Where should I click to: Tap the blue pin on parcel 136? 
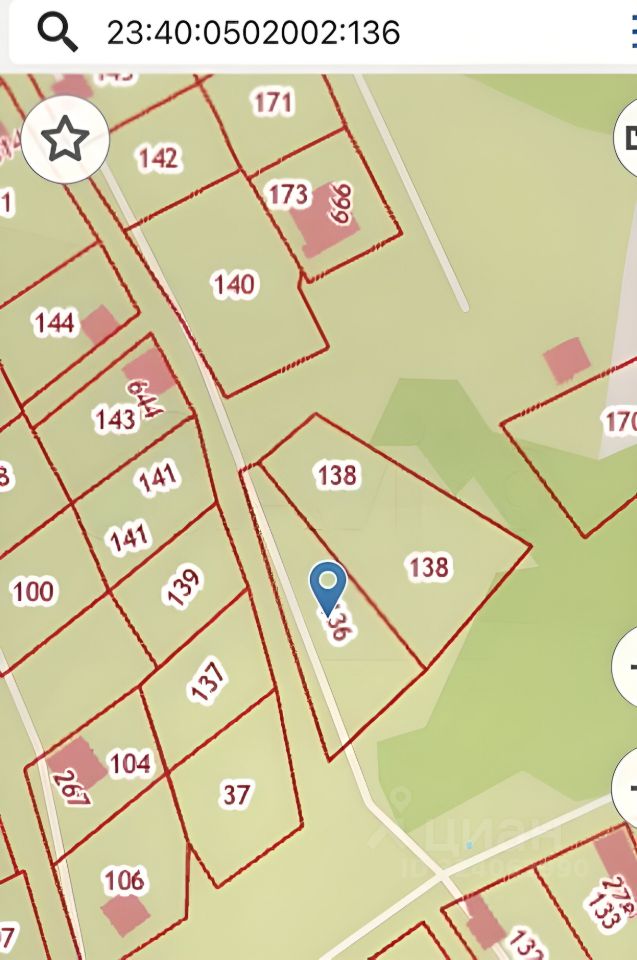tap(328, 586)
